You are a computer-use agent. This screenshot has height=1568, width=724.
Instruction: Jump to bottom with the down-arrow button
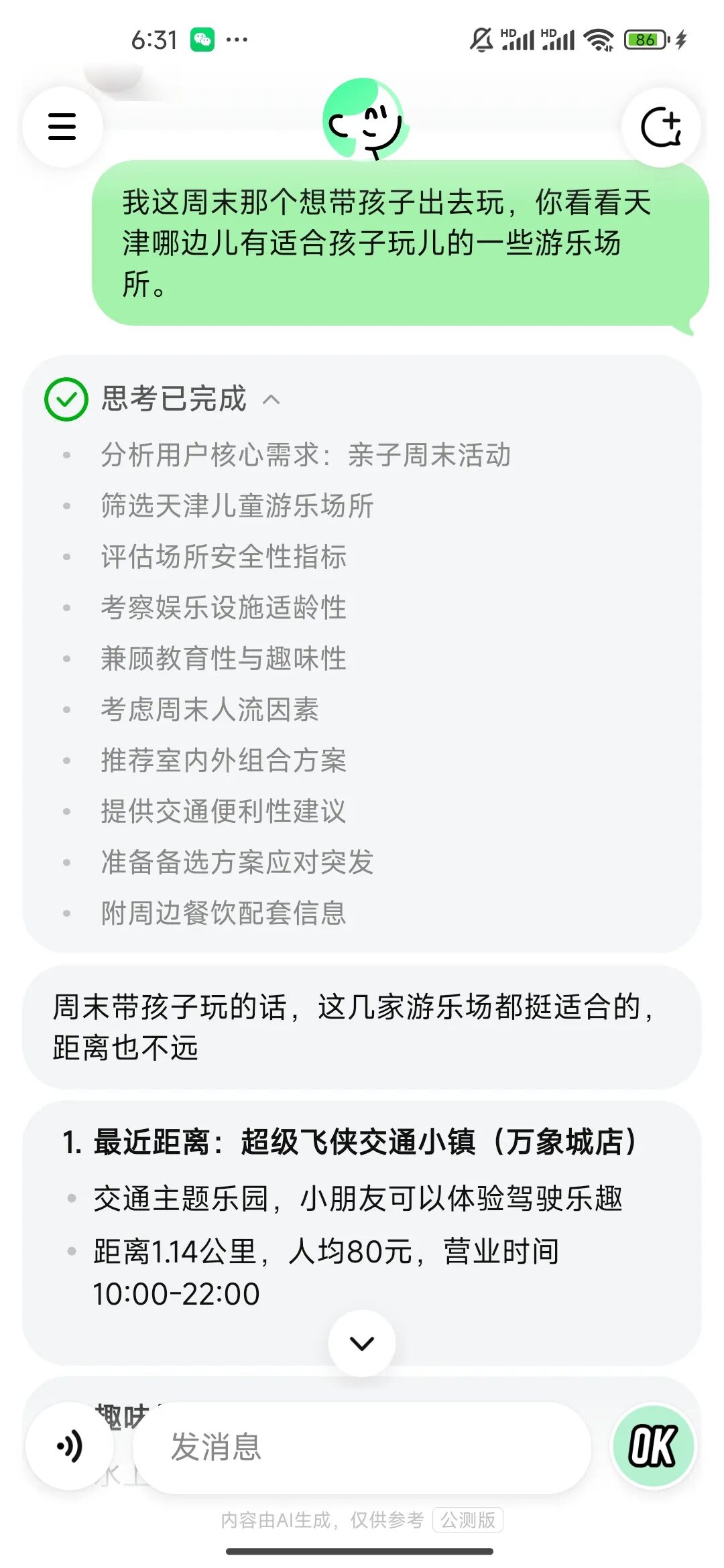pos(362,1343)
